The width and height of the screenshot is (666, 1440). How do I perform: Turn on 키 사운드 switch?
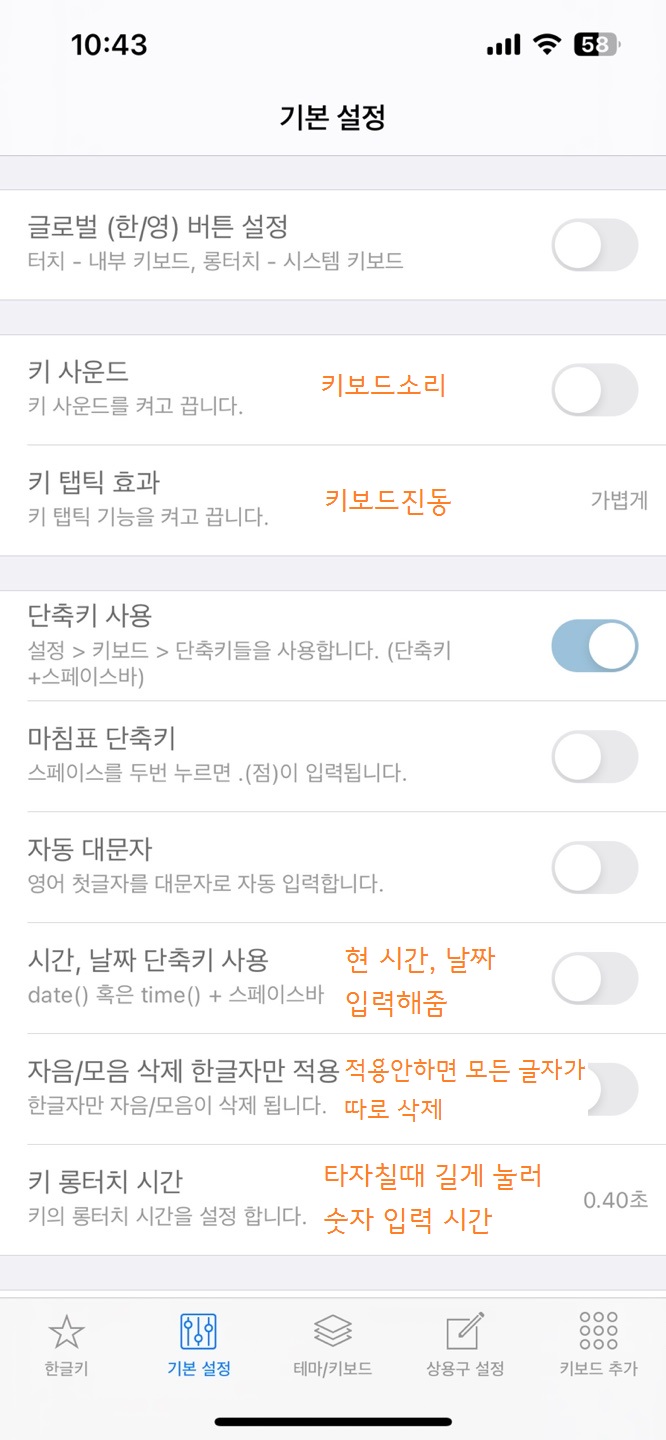tap(594, 390)
